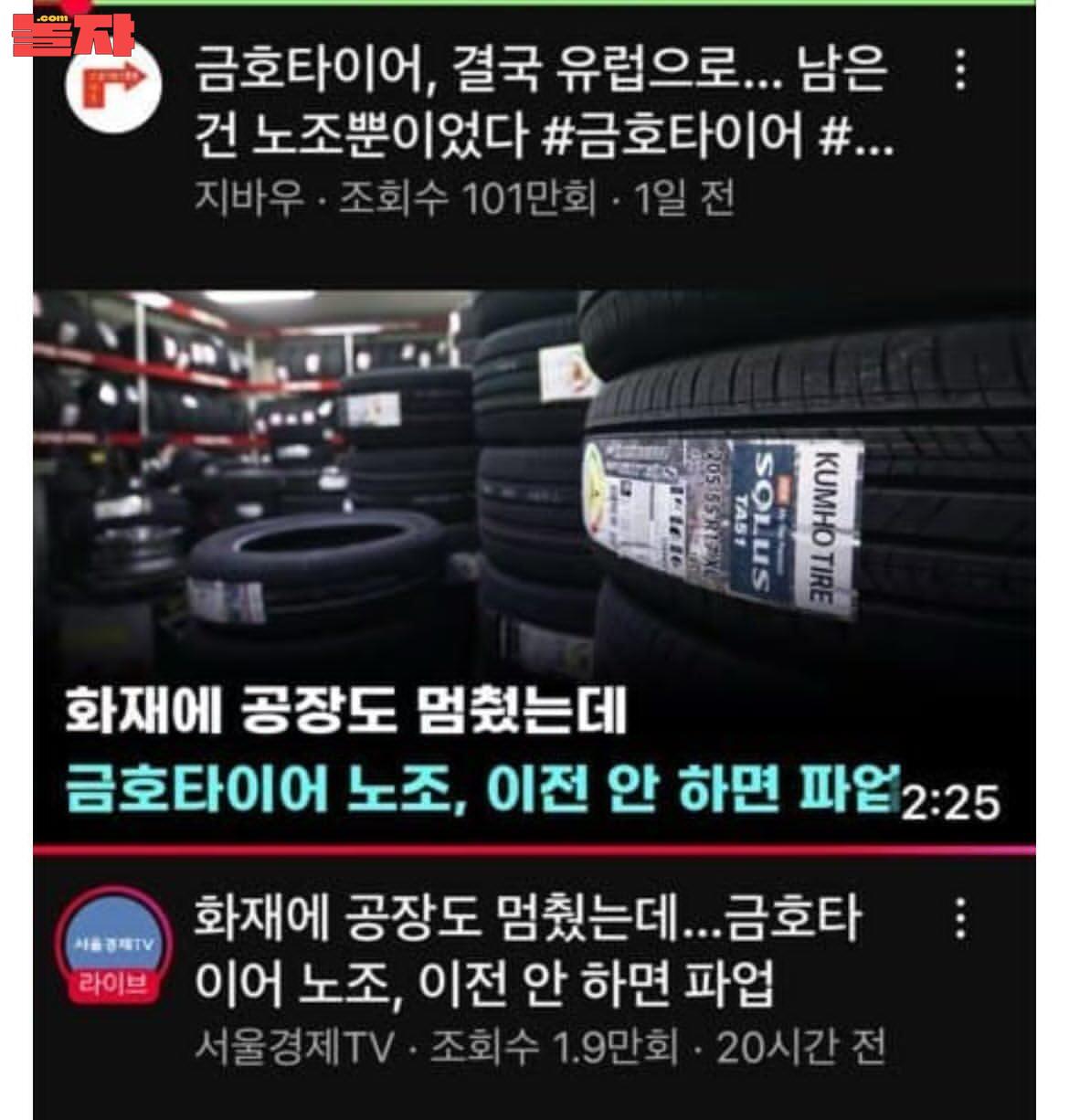1069x1120 pixels.
Task: Open the 지바우 channel avatar
Action: pyautogui.click(x=114, y=87)
